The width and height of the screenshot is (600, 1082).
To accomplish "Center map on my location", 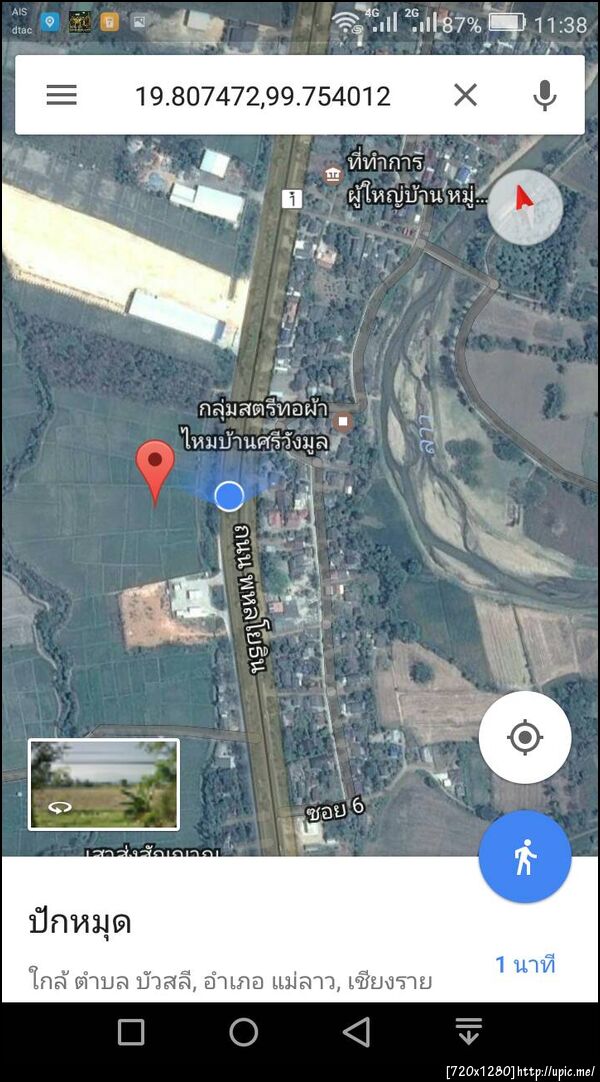I will (524, 738).
